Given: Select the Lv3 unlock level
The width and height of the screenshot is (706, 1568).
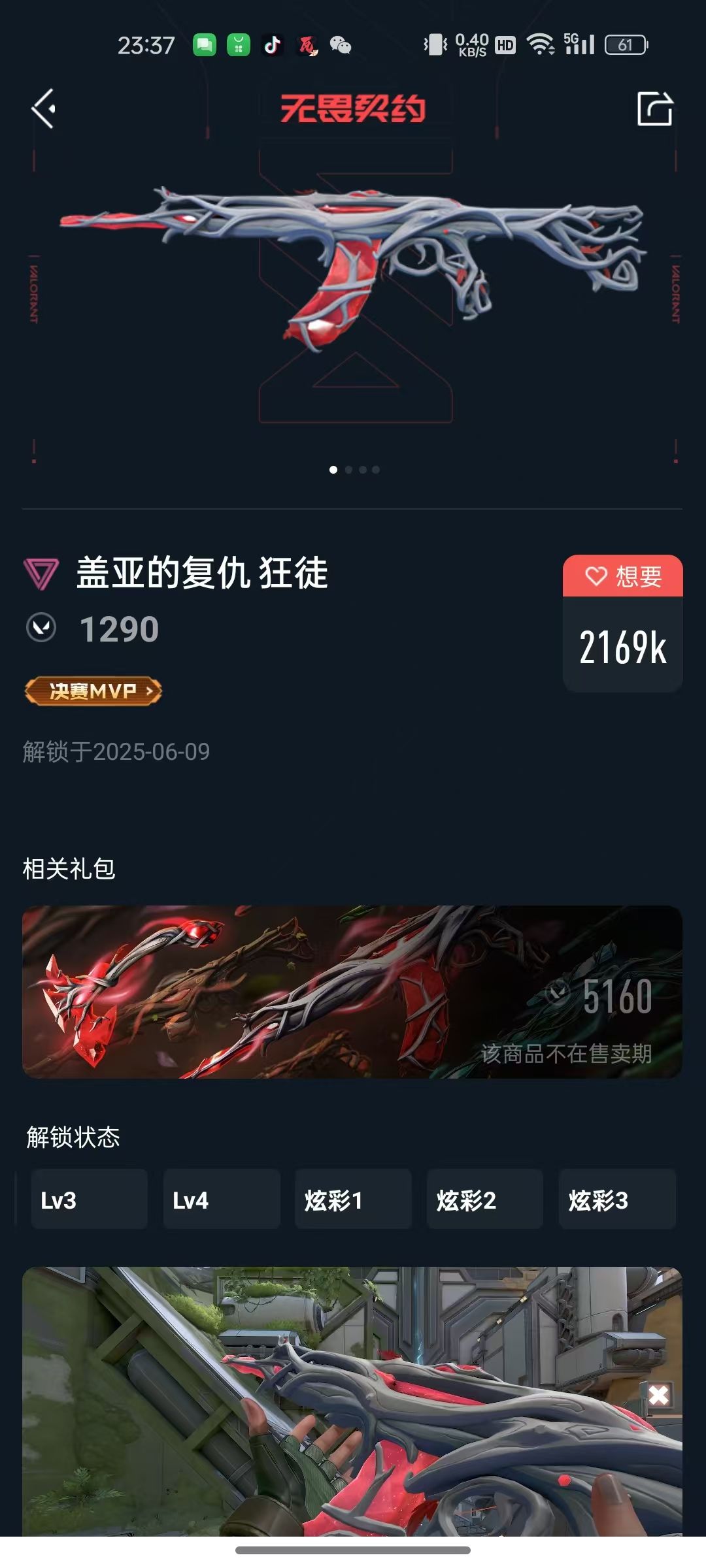Looking at the screenshot, I should point(89,1200).
